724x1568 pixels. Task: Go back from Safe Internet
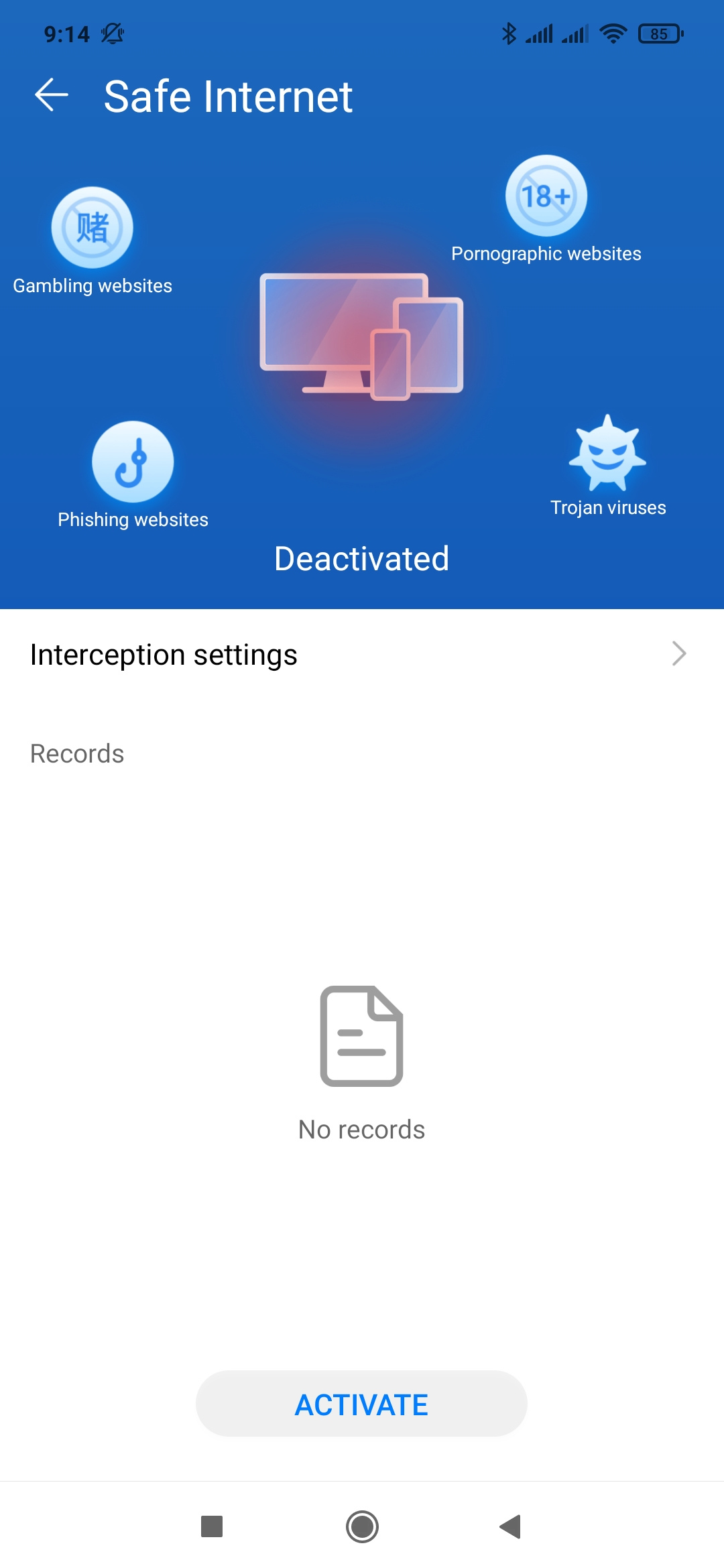tap(52, 95)
